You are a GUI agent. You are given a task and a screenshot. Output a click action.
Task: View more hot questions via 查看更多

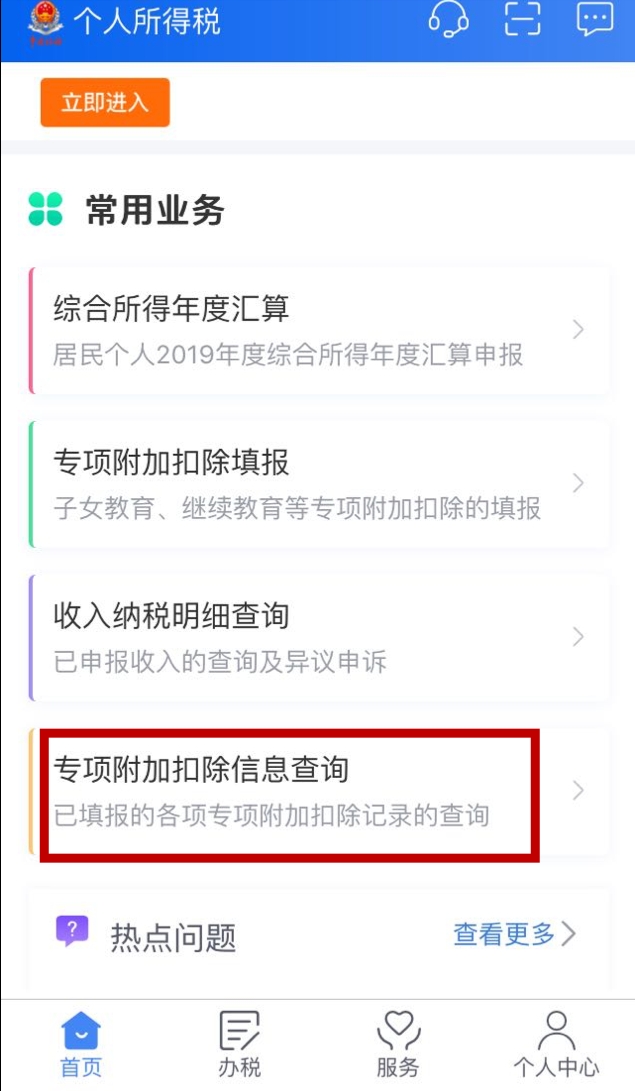coord(514,935)
